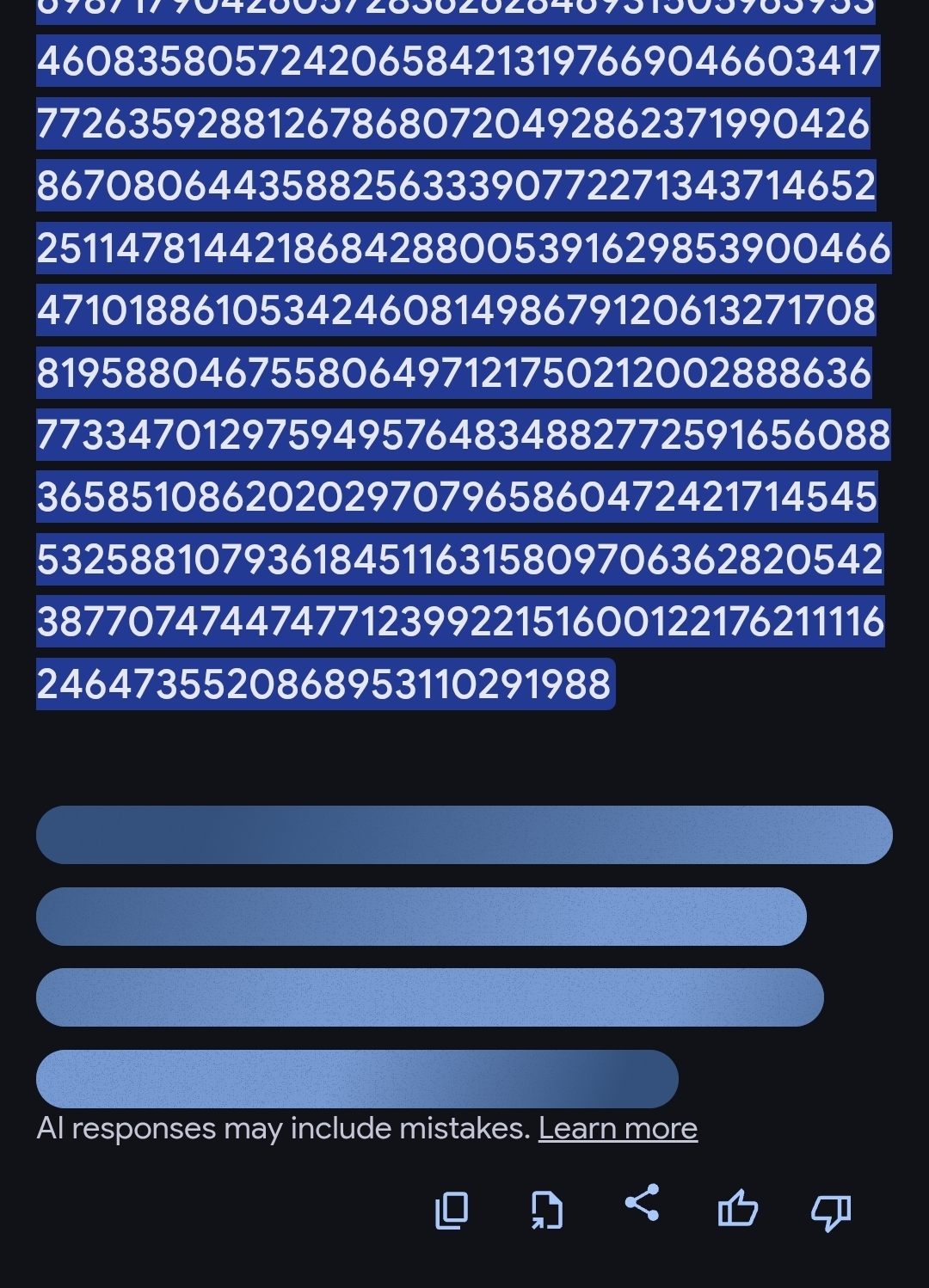Tap the export icon beside copy
Screen dimensions: 929x1288
[546, 1210]
